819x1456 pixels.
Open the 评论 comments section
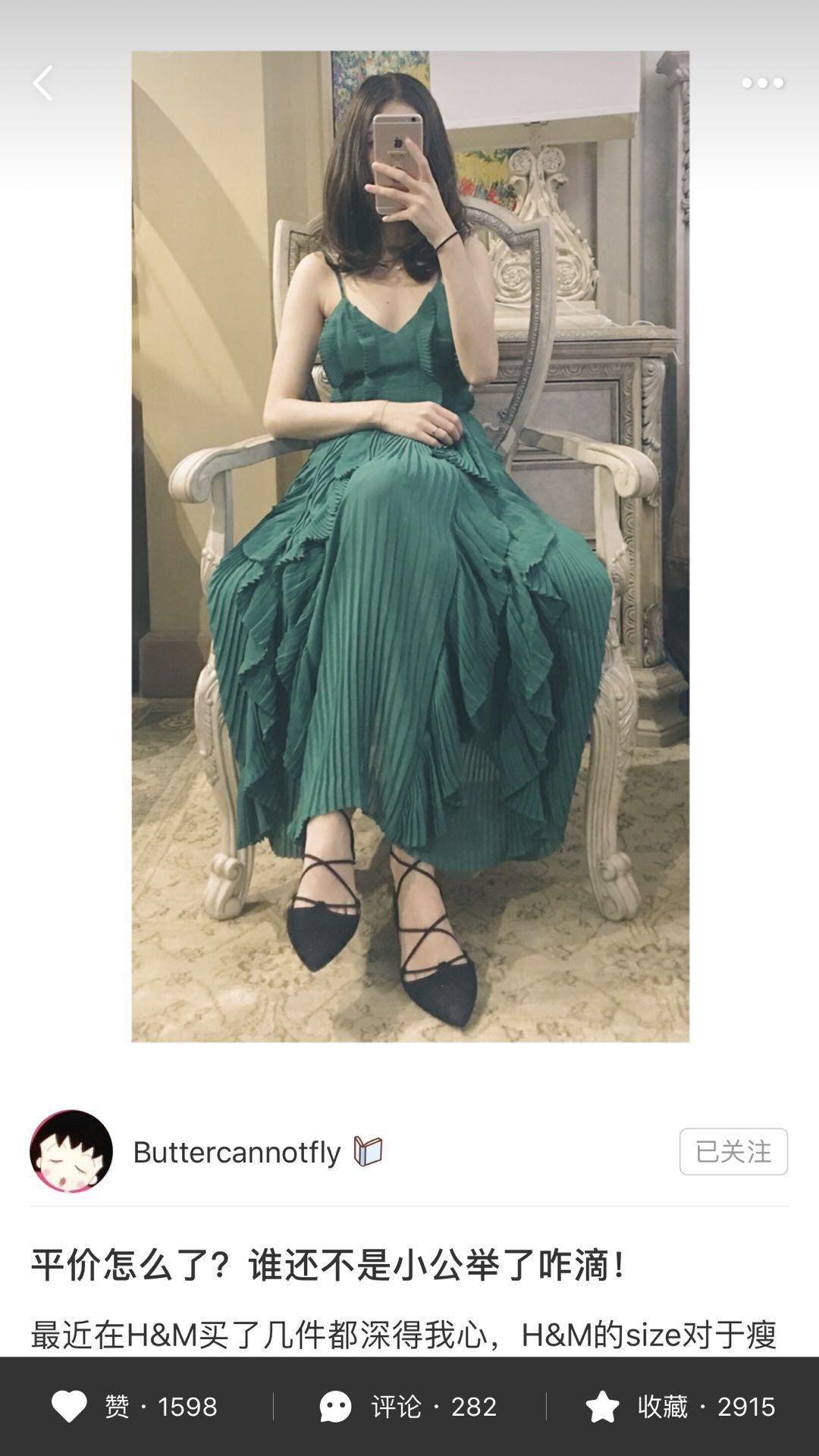pos(408,1407)
